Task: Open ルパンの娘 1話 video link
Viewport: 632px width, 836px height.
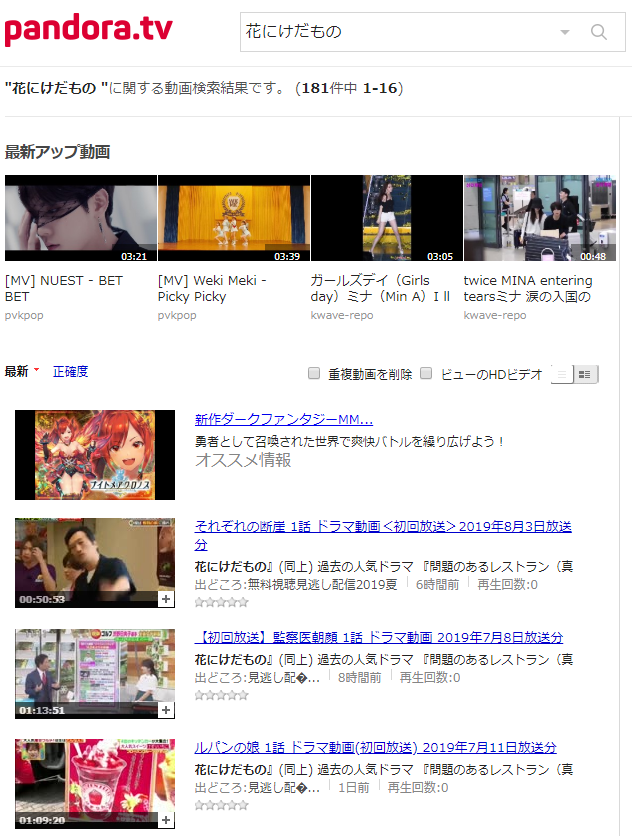Action: (x=375, y=747)
